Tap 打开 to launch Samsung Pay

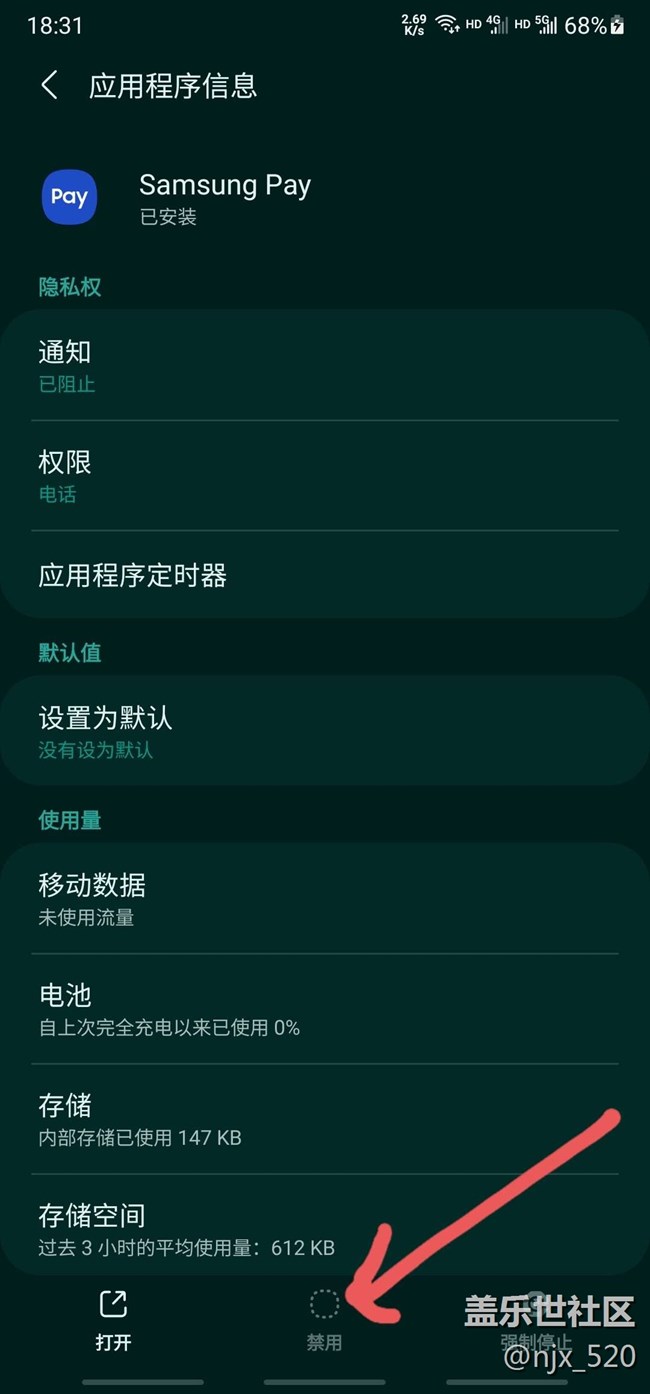tap(113, 1320)
